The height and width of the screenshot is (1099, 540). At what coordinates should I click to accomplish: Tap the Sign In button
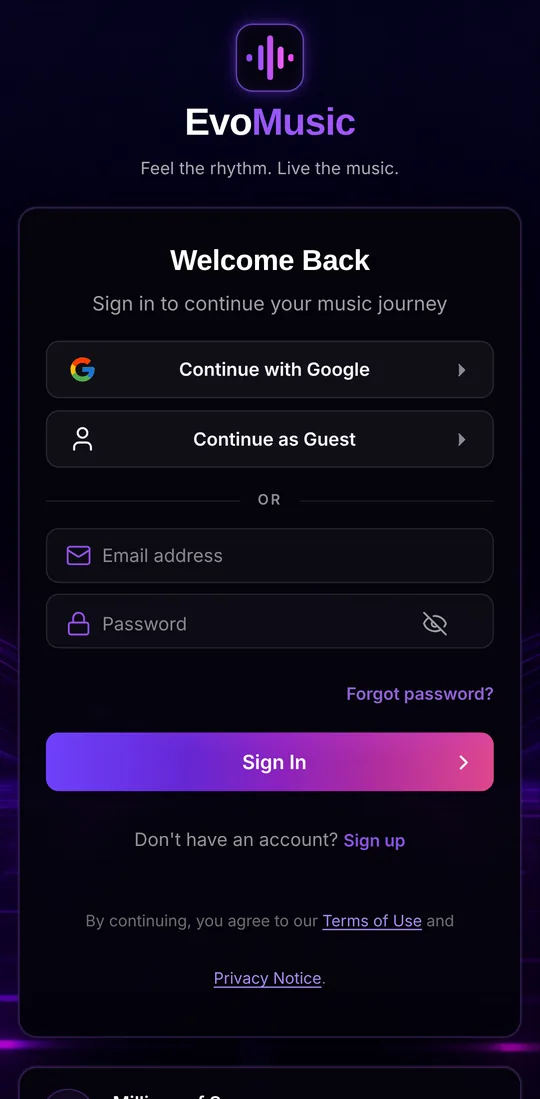tap(270, 762)
